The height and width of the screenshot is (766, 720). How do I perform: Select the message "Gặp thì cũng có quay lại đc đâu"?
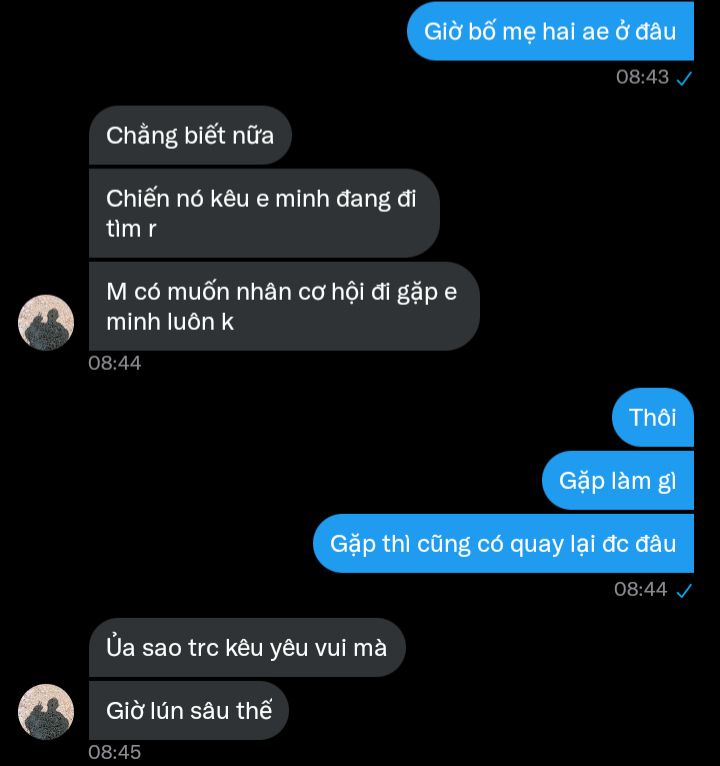pyautogui.click(x=503, y=544)
